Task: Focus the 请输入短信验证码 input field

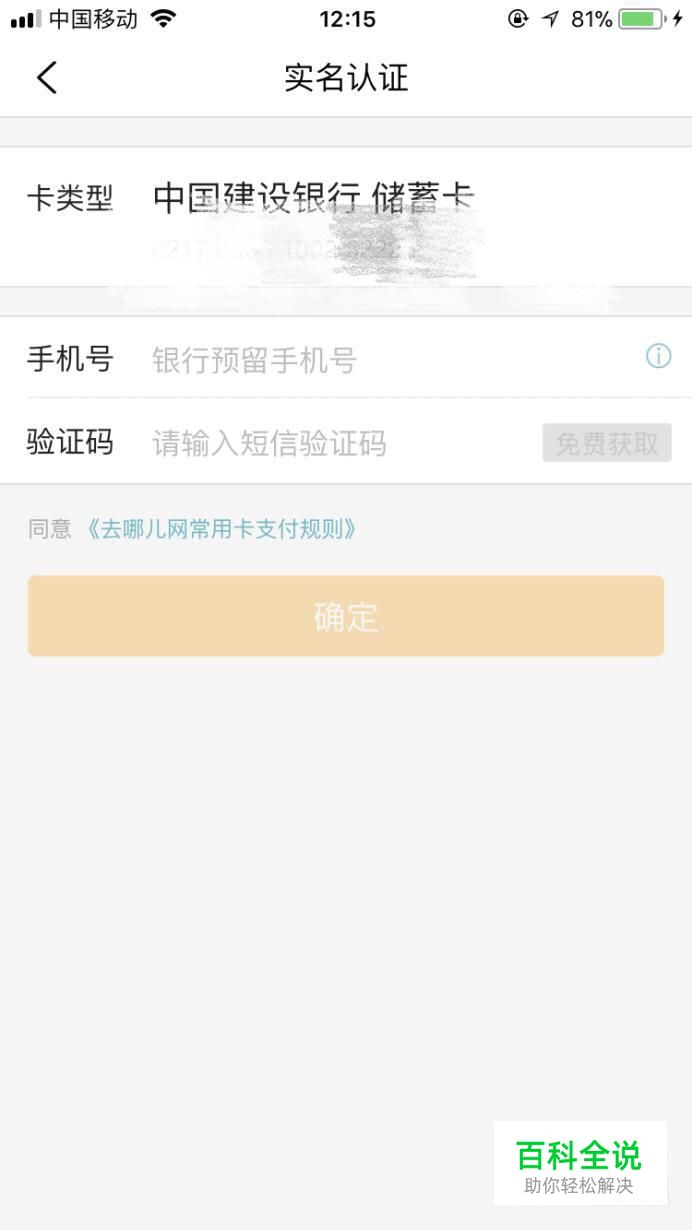Action: point(340,443)
